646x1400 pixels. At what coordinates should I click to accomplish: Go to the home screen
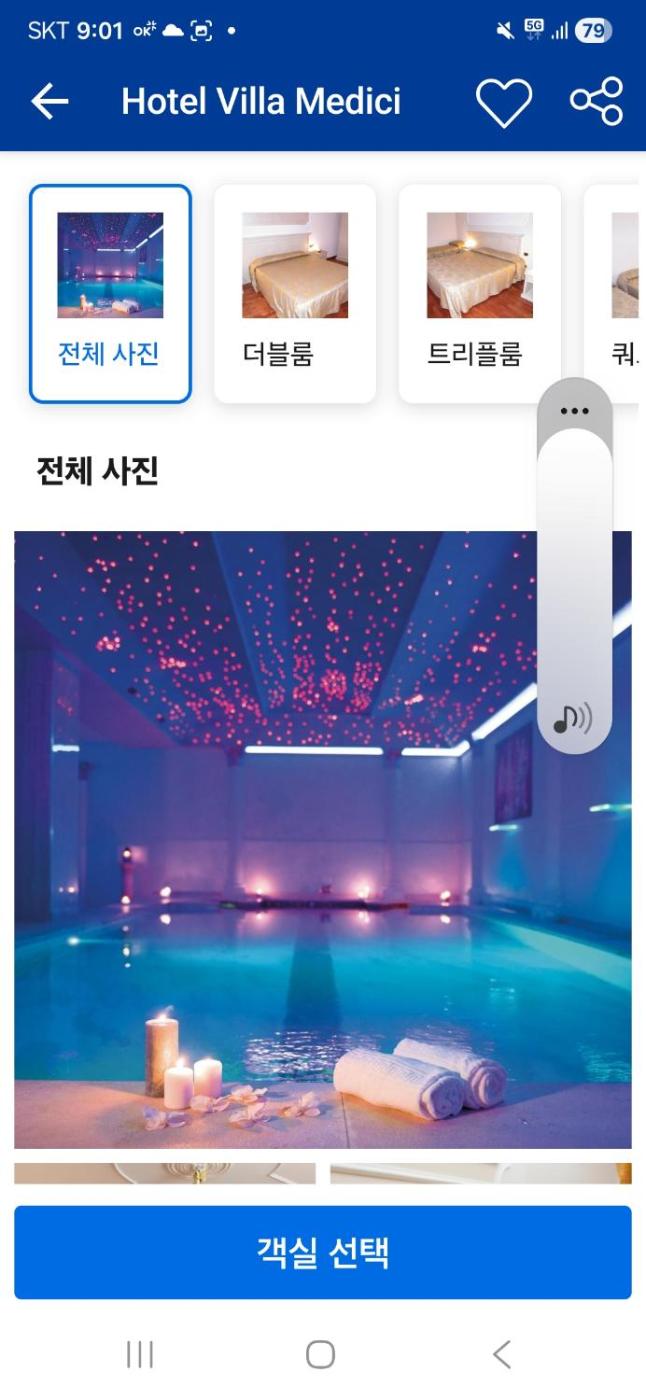pyautogui.click(x=320, y=1354)
